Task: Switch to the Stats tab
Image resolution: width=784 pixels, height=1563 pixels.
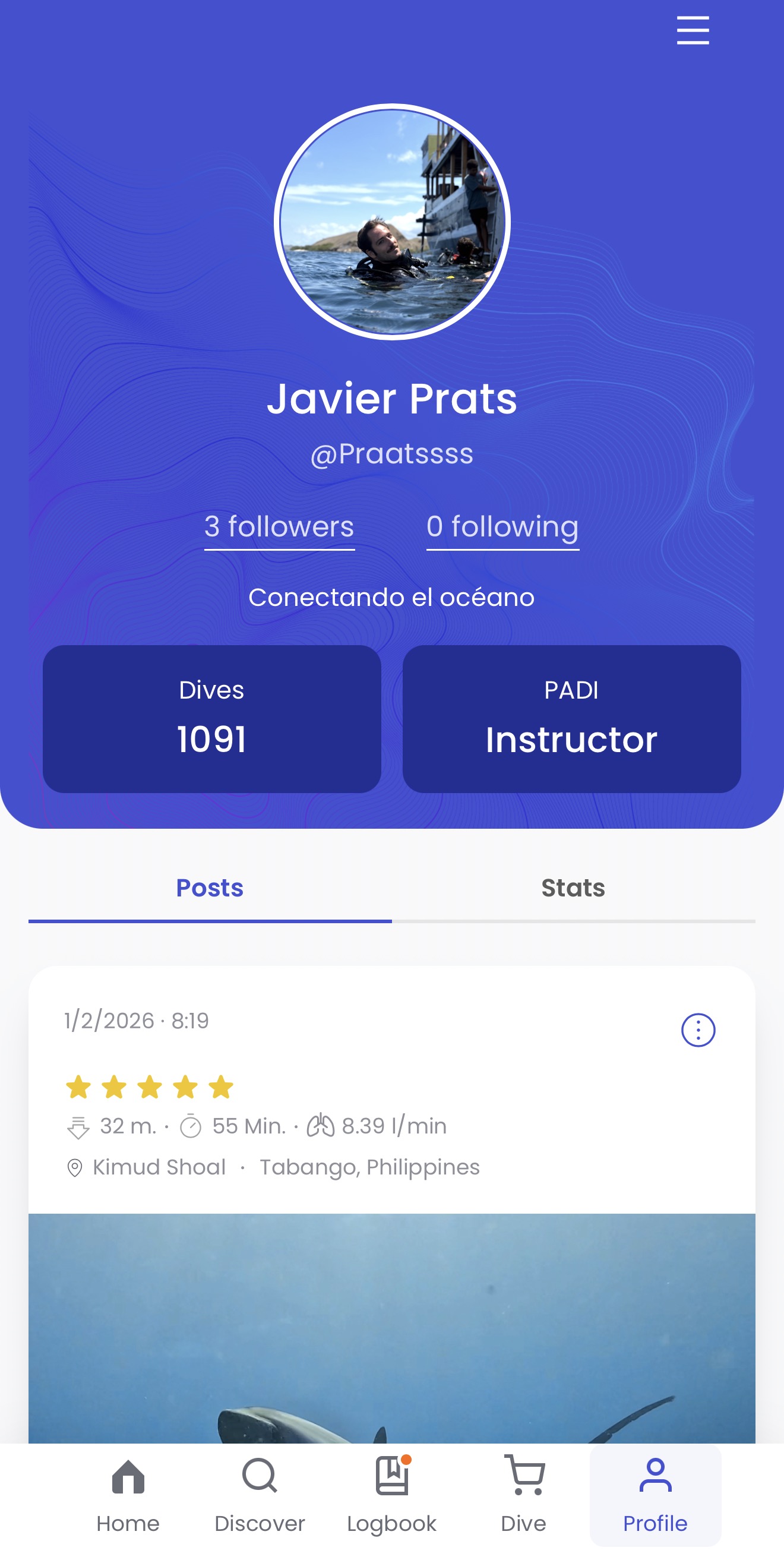Action: 573,888
